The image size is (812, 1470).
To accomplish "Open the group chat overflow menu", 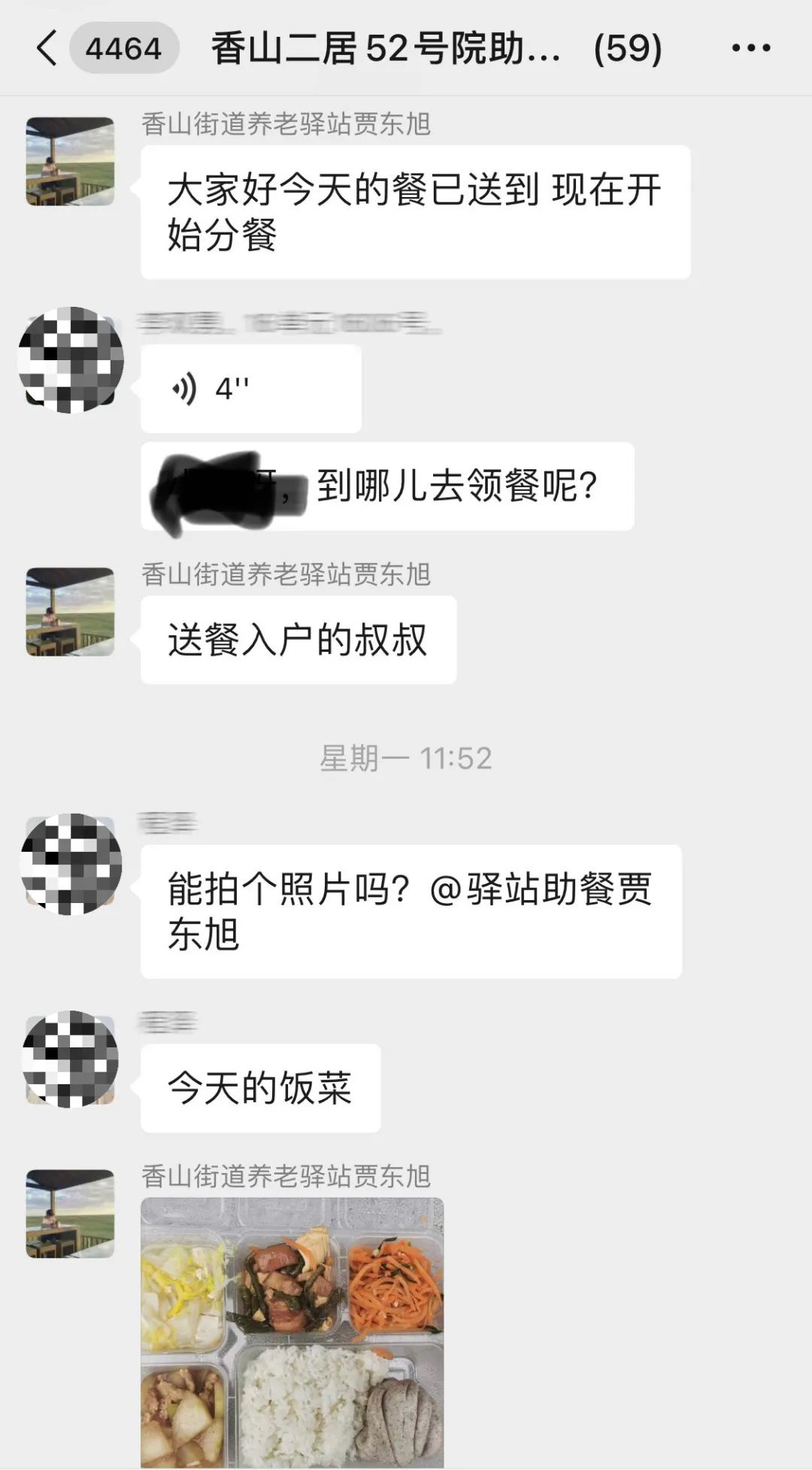I will tap(750, 49).
